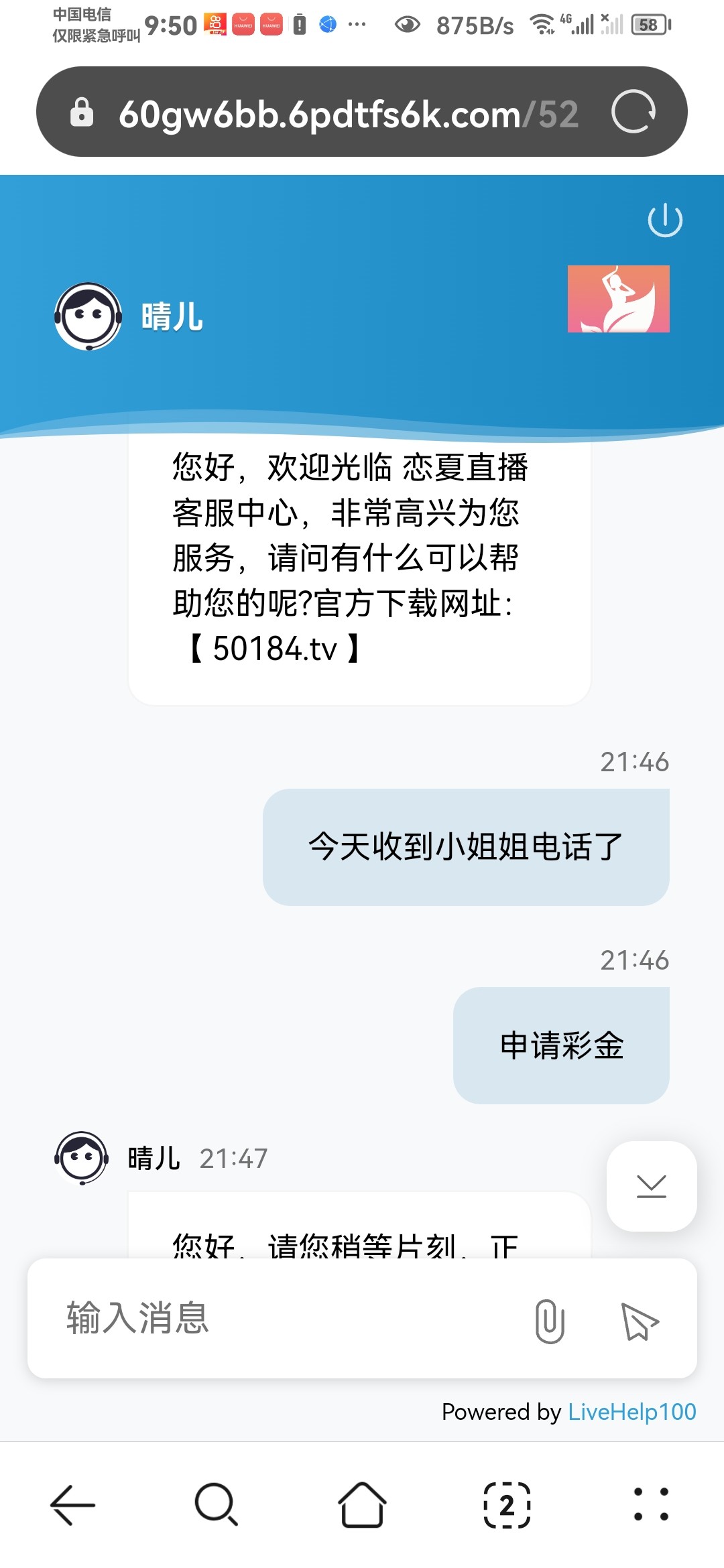Go to the browser home page

[362, 1505]
